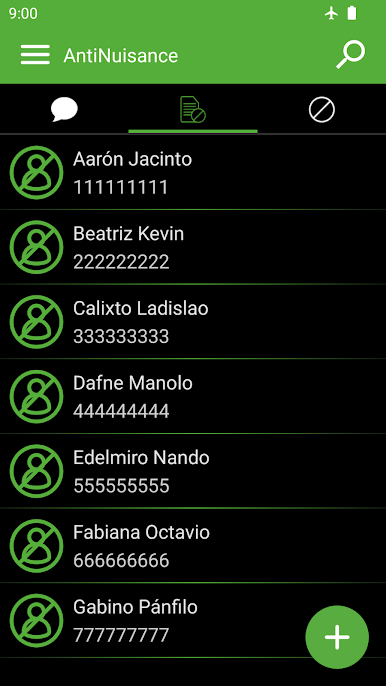Open Aarón Jacinto's entry

(193, 172)
